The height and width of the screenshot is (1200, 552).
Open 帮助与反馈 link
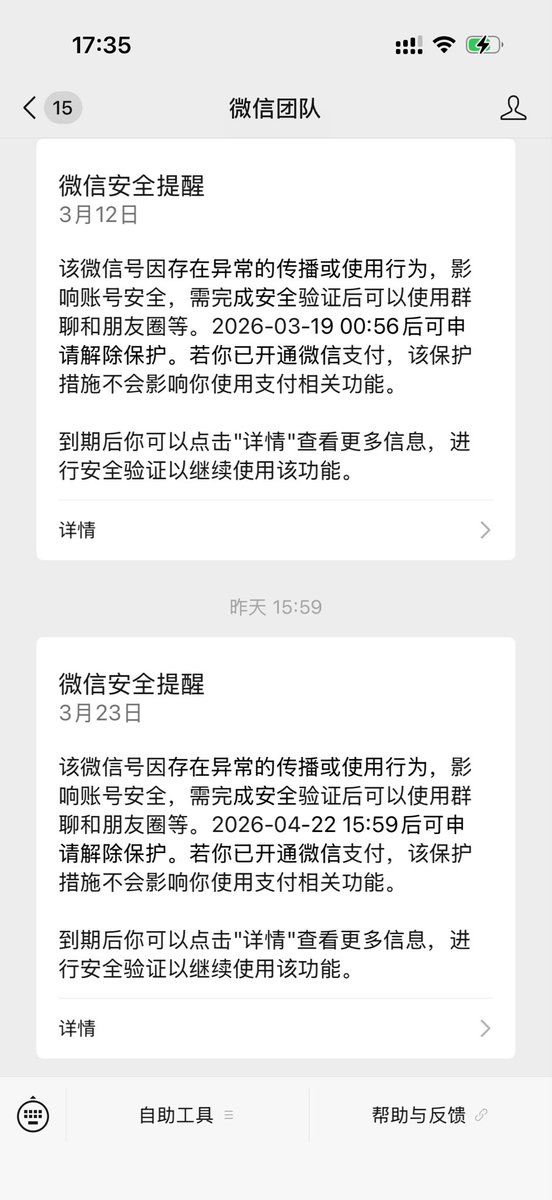coord(430,1115)
